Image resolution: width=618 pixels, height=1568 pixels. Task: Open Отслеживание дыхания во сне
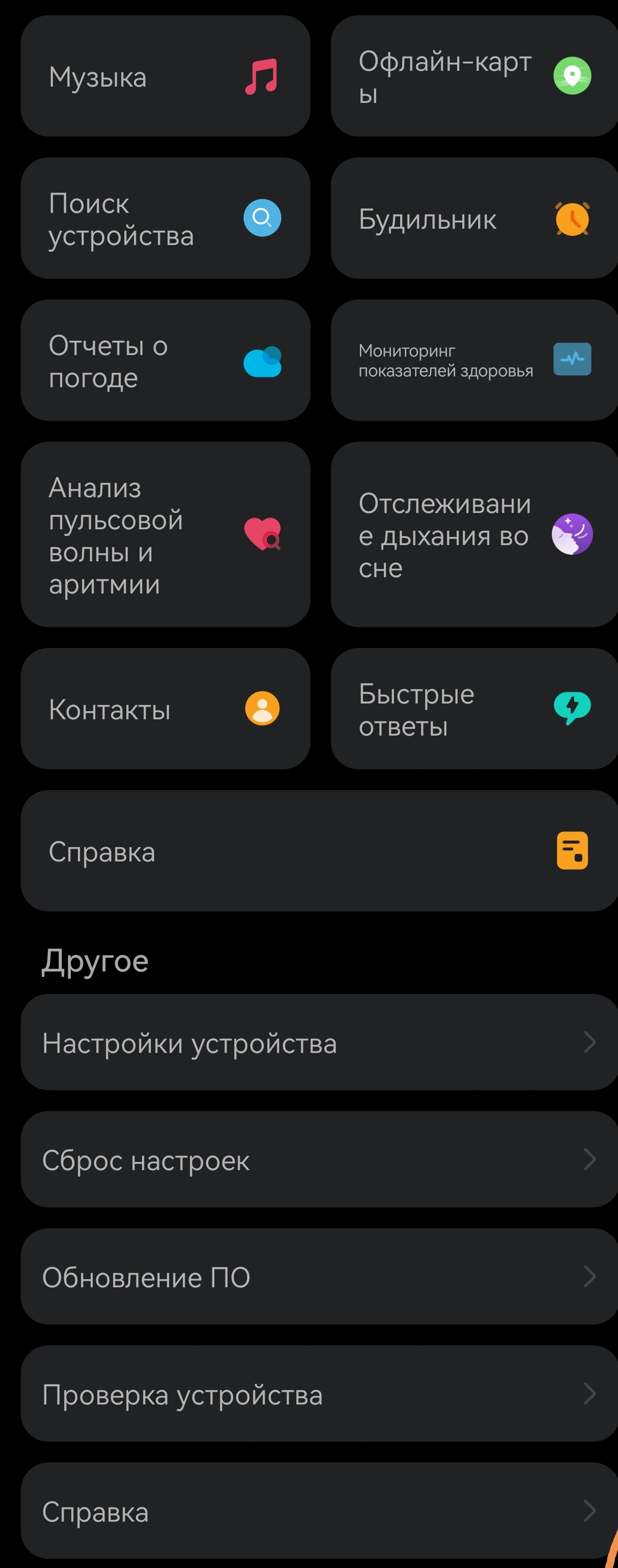[x=474, y=534]
